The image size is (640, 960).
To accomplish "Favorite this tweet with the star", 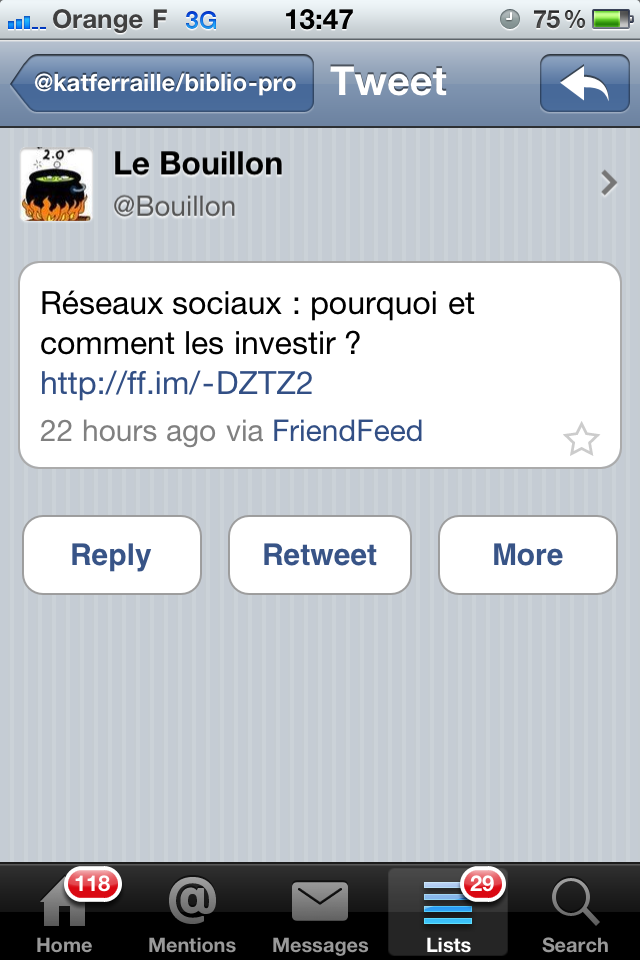I will click(581, 439).
